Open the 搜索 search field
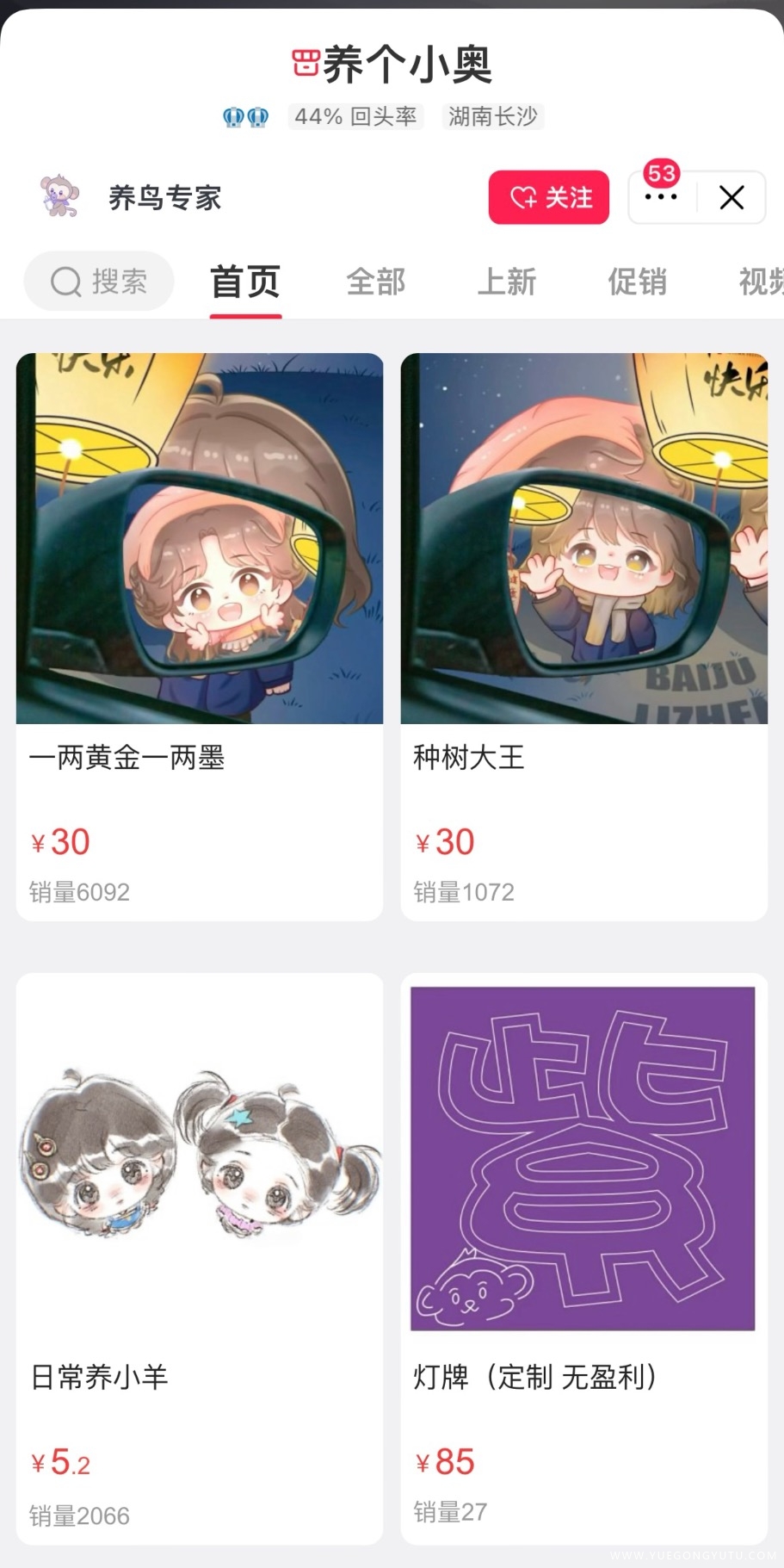 tap(99, 281)
